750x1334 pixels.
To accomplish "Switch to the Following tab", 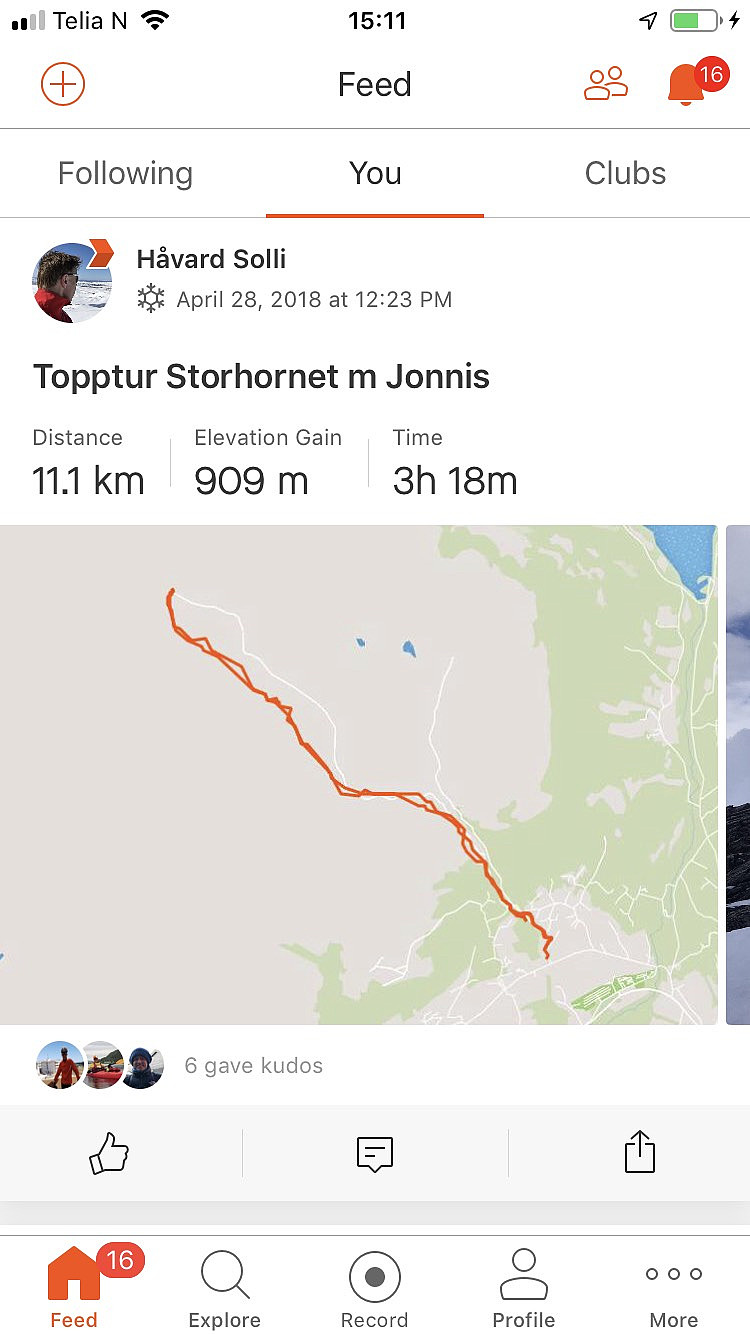I will [x=125, y=173].
